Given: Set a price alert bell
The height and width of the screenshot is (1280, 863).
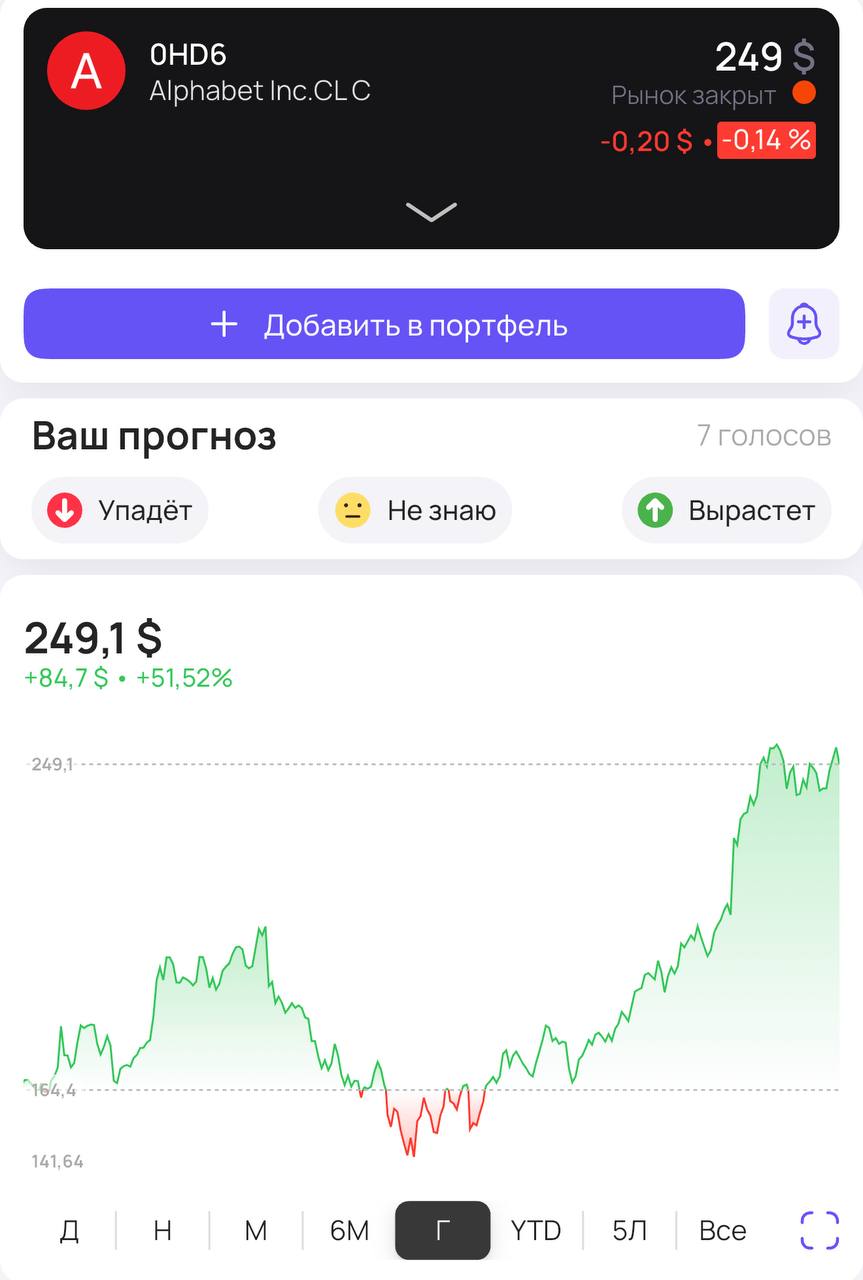Looking at the screenshot, I should (803, 324).
